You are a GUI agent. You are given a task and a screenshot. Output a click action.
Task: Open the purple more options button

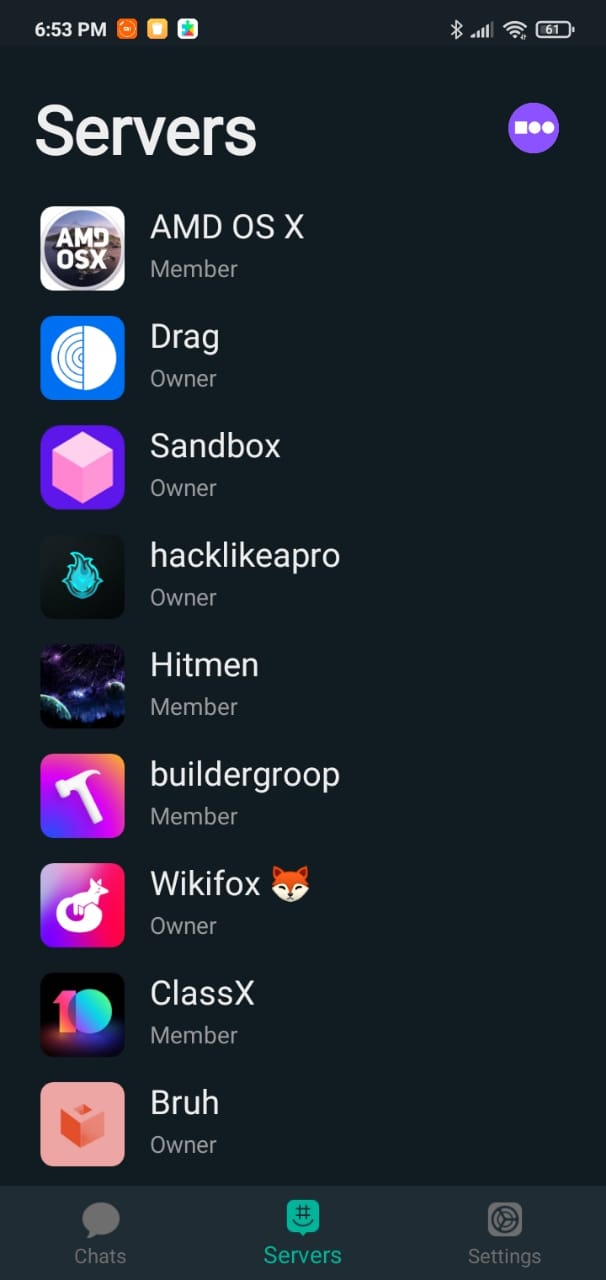coord(533,128)
